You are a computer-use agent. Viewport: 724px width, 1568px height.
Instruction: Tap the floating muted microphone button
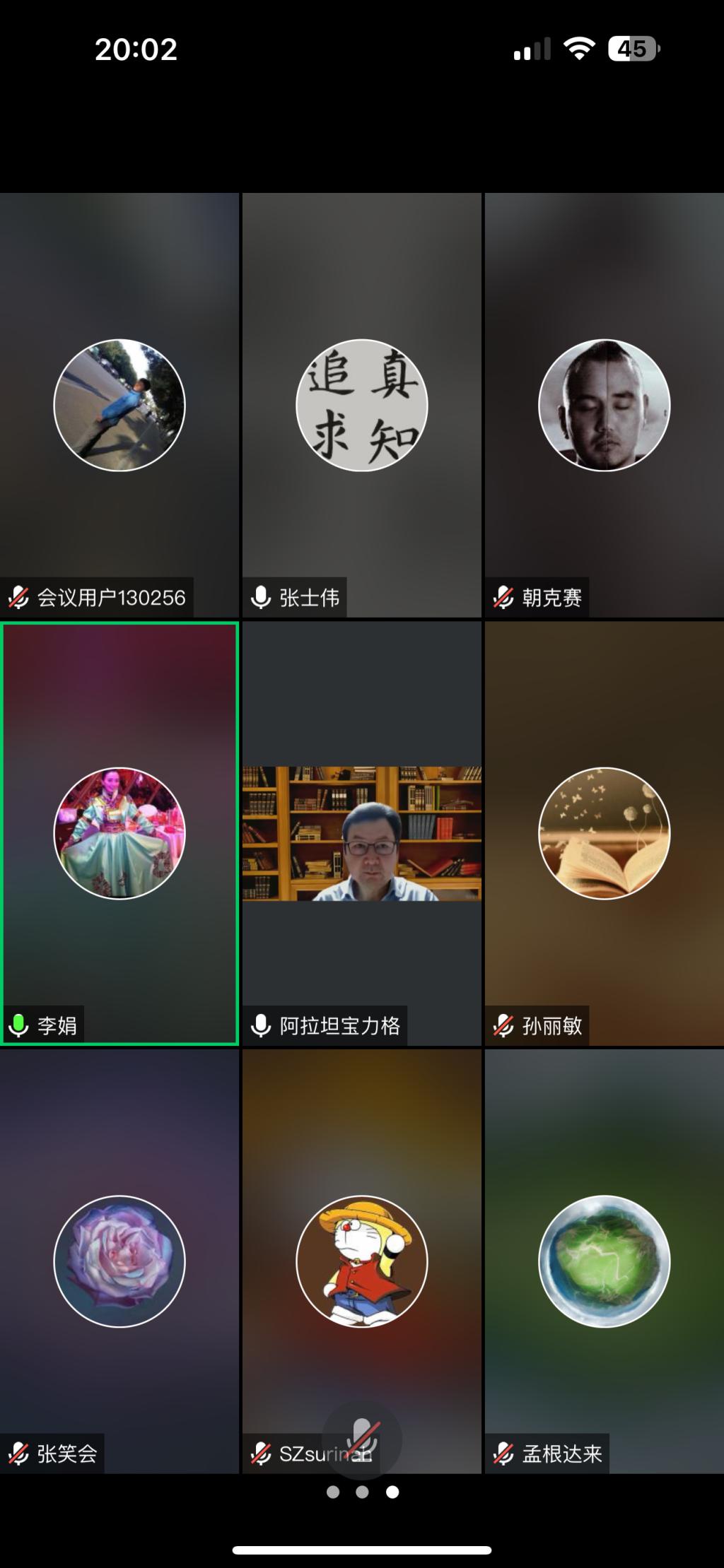coord(362,1439)
